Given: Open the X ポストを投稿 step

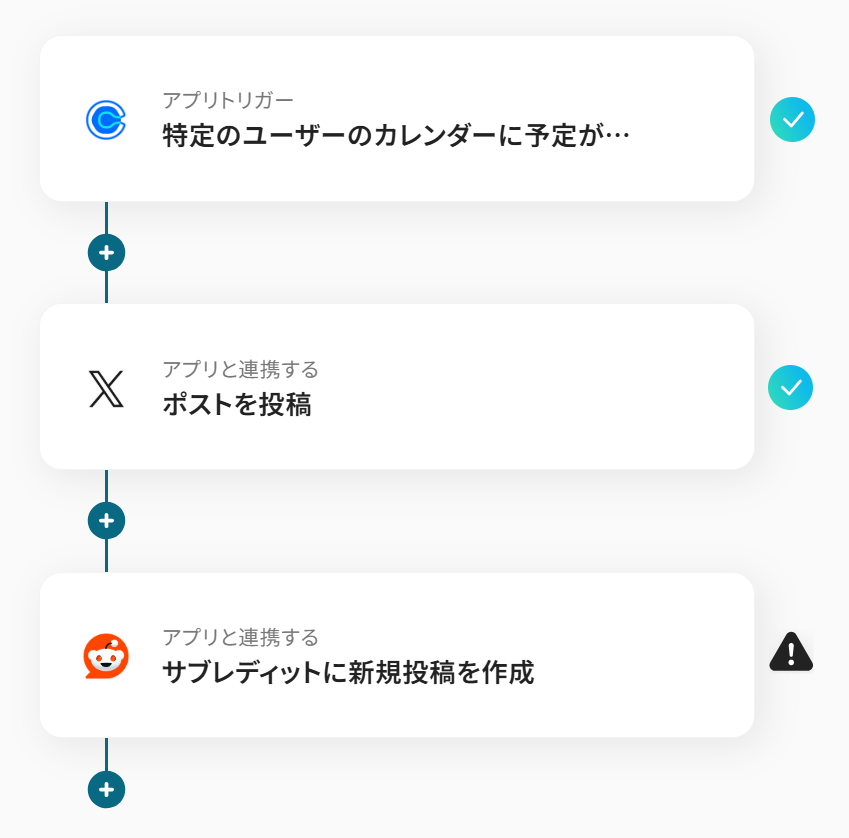Looking at the screenshot, I should pyautogui.click(x=396, y=387).
